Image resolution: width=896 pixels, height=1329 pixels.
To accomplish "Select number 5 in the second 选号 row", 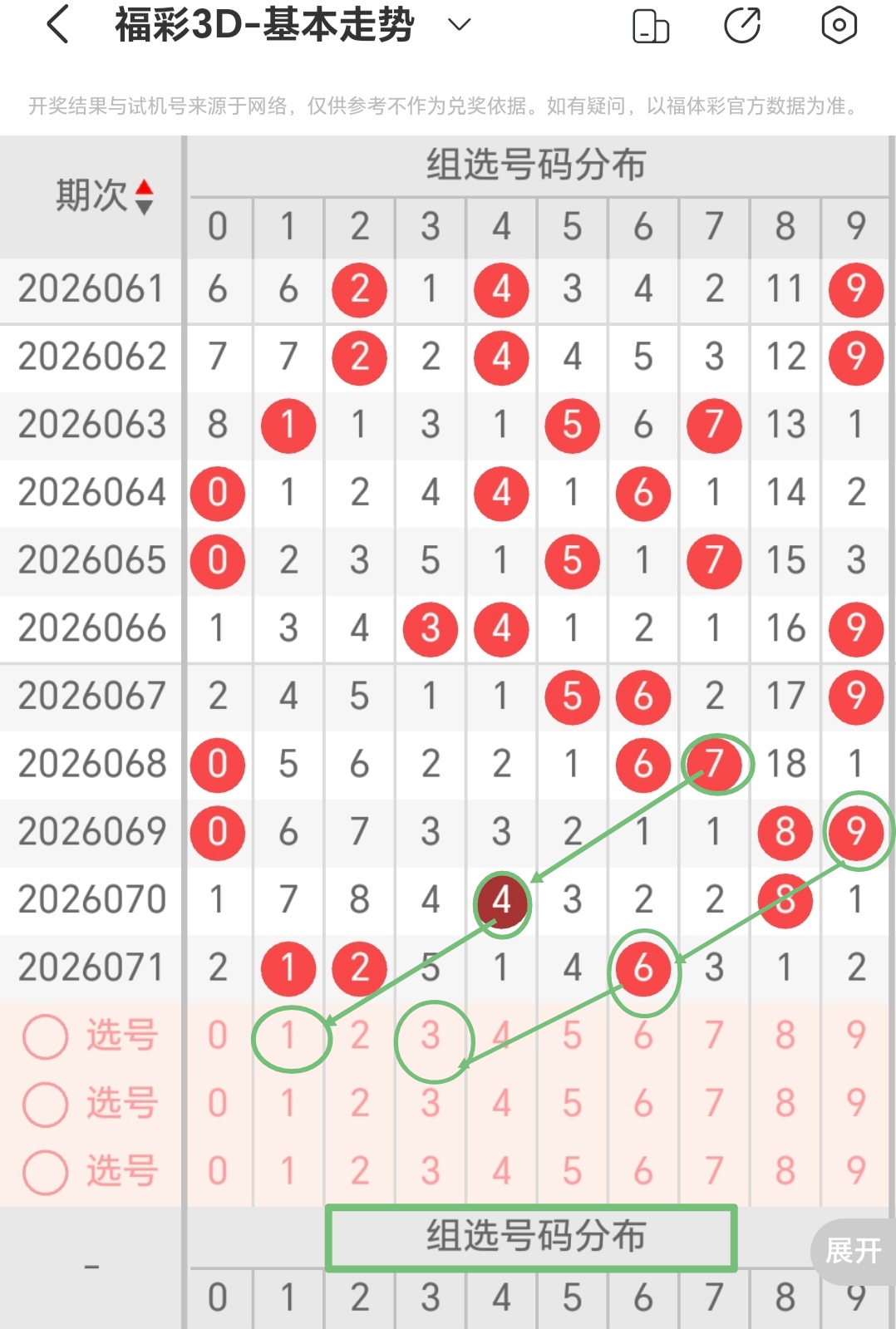I will click(x=572, y=1105).
